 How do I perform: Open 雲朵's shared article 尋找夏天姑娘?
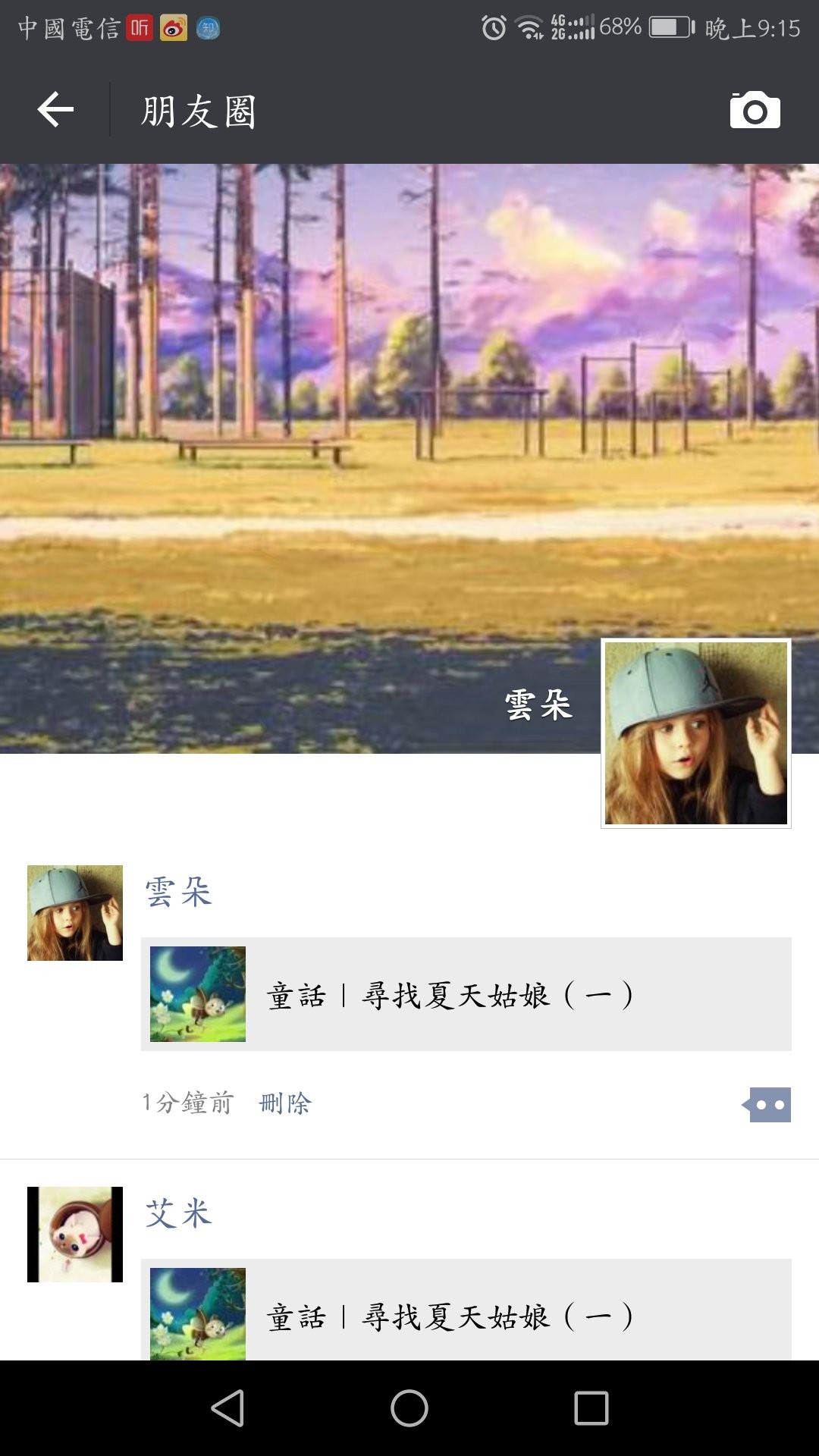466,994
